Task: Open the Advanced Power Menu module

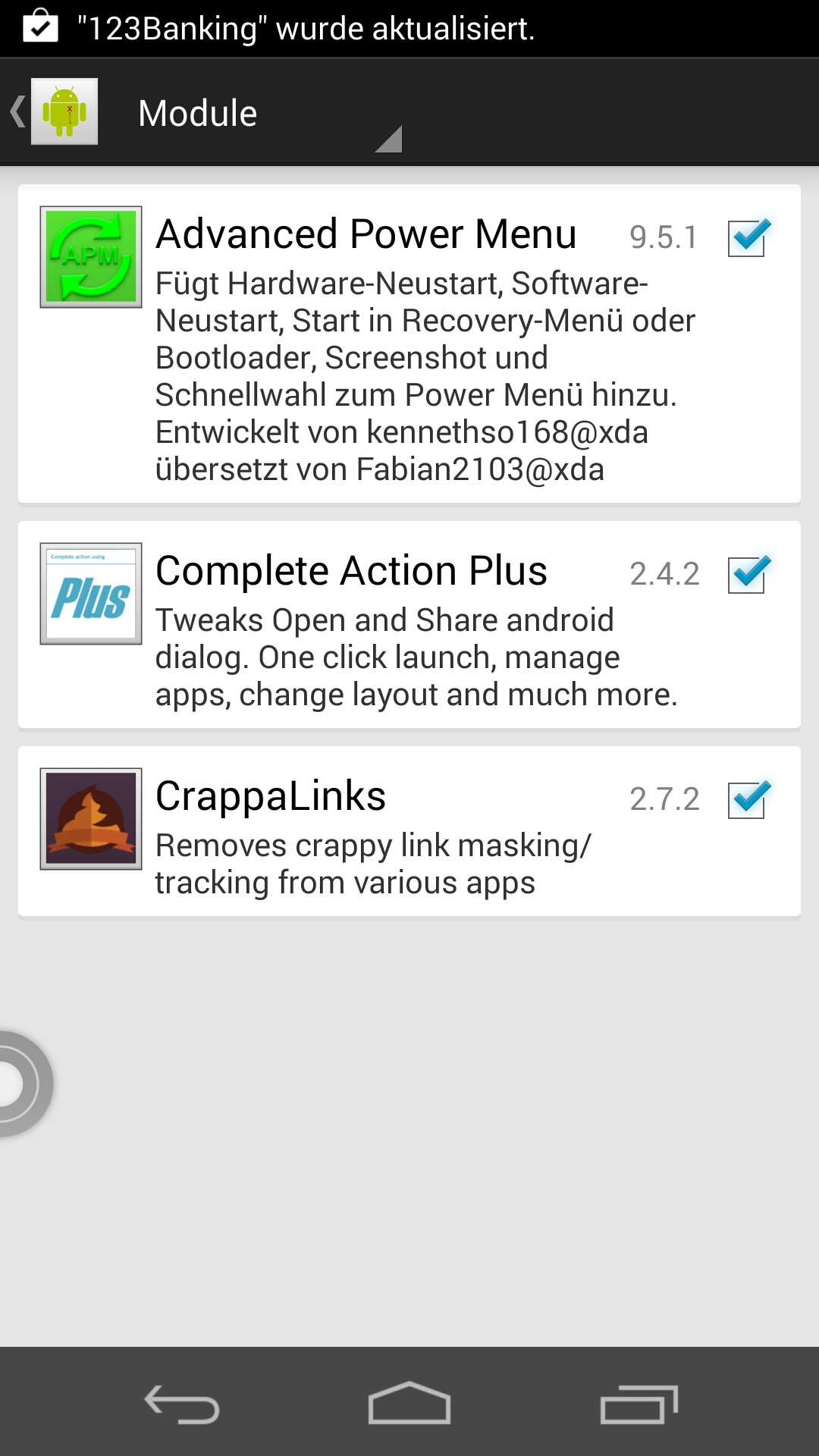Action: coord(409,344)
